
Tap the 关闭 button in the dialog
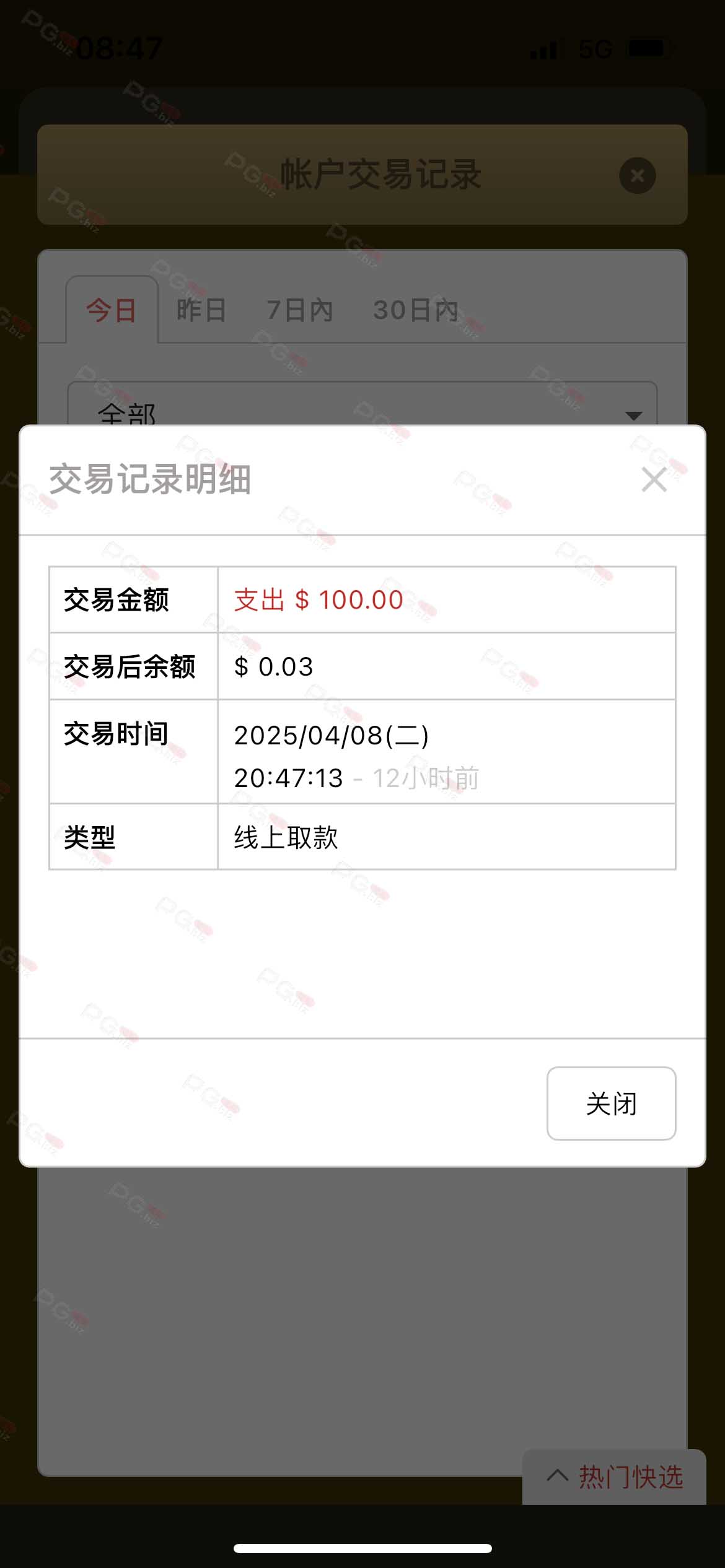[x=611, y=1103]
